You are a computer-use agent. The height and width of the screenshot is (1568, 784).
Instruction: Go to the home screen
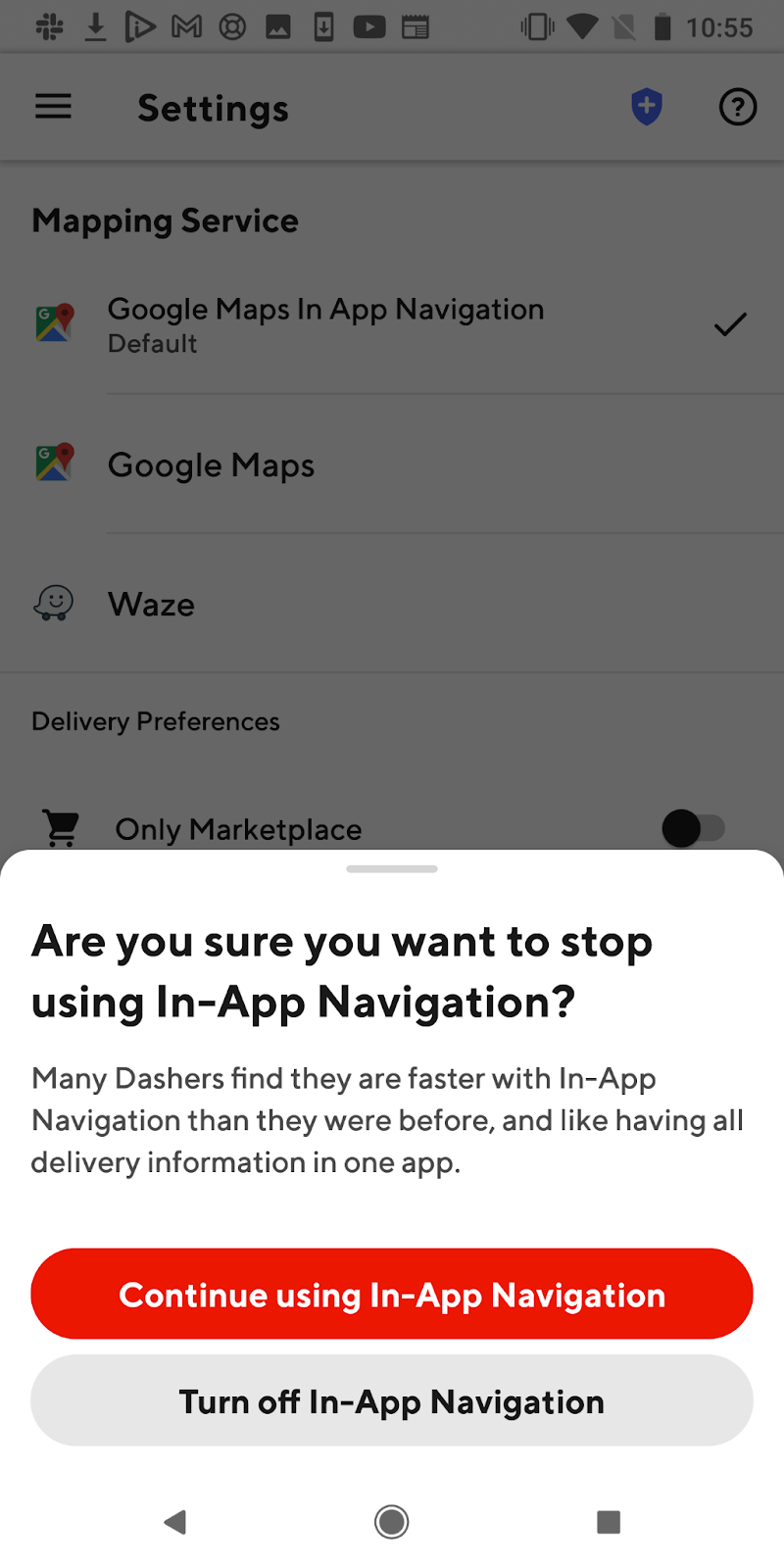tap(392, 1522)
